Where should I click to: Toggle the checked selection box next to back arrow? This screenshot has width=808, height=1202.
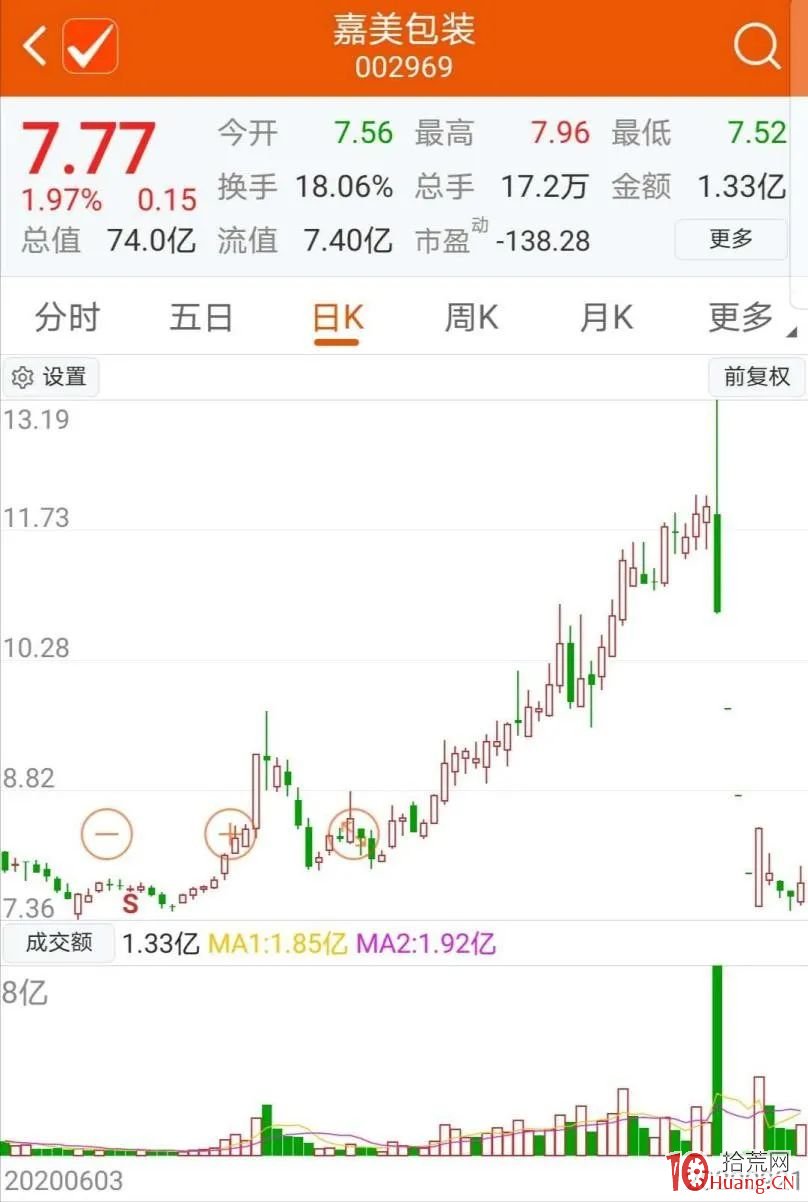tap(88, 45)
